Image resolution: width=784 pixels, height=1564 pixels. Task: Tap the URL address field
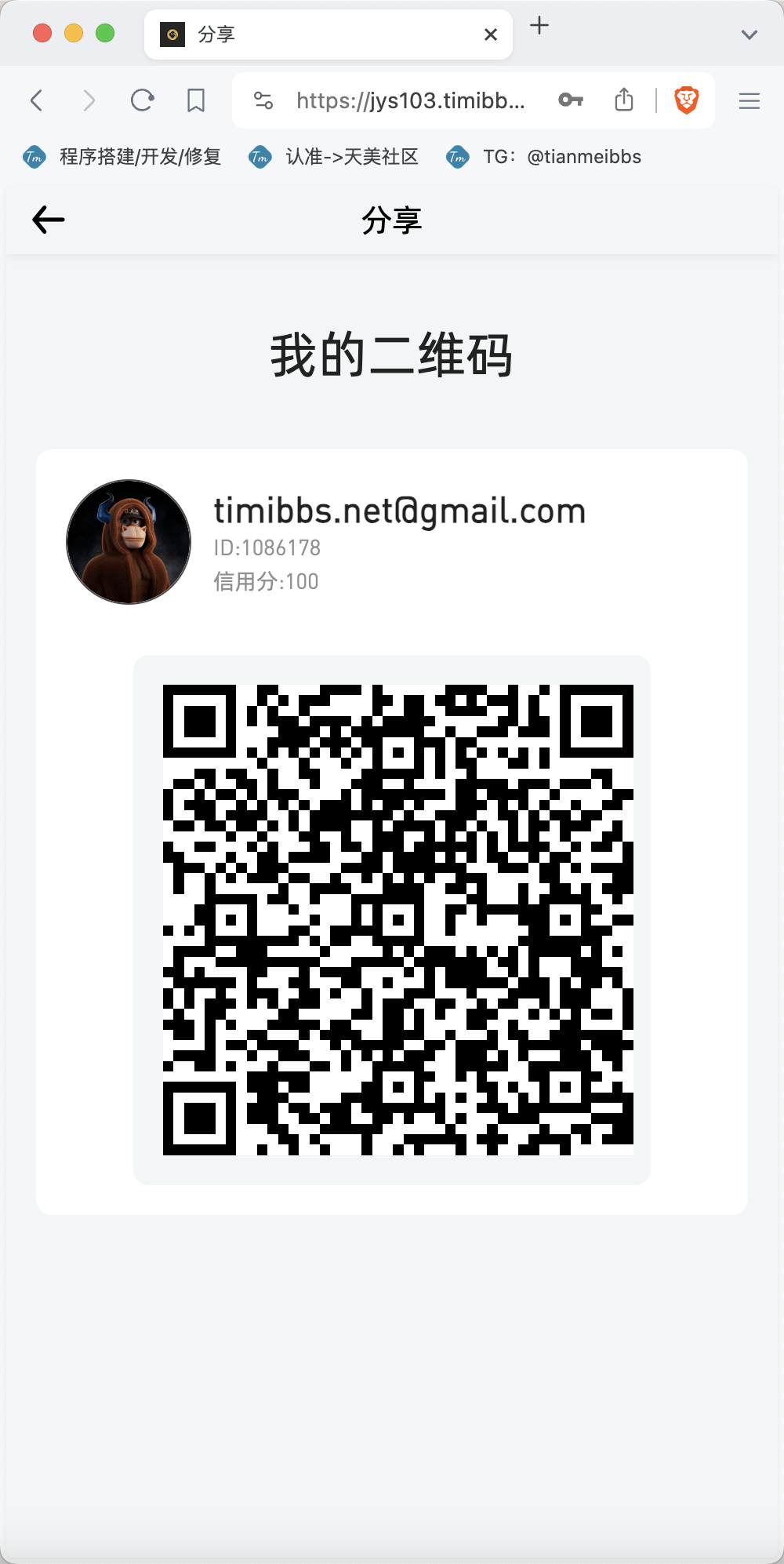click(411, 100)
